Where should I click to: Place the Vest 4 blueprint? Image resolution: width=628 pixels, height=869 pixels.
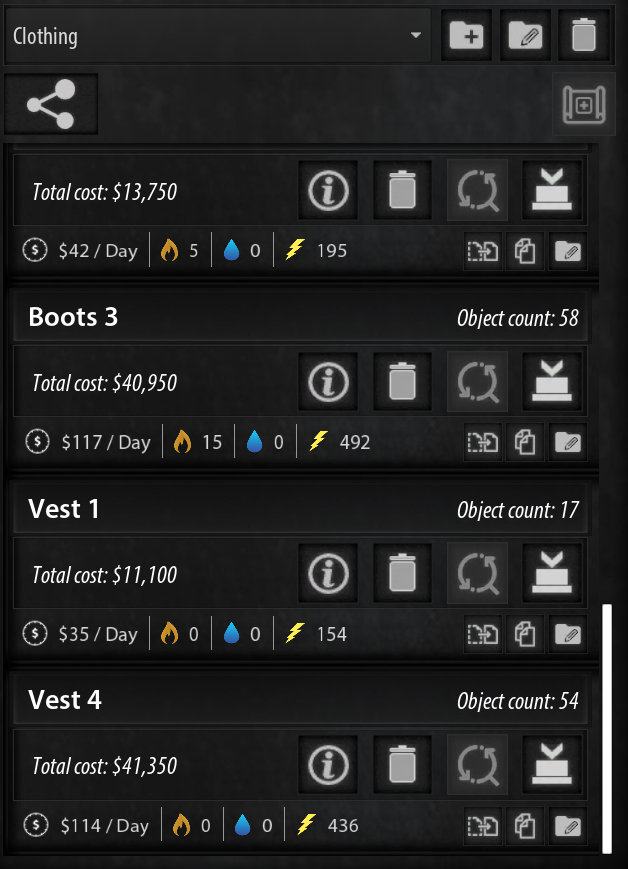click(x=549, y=765)
